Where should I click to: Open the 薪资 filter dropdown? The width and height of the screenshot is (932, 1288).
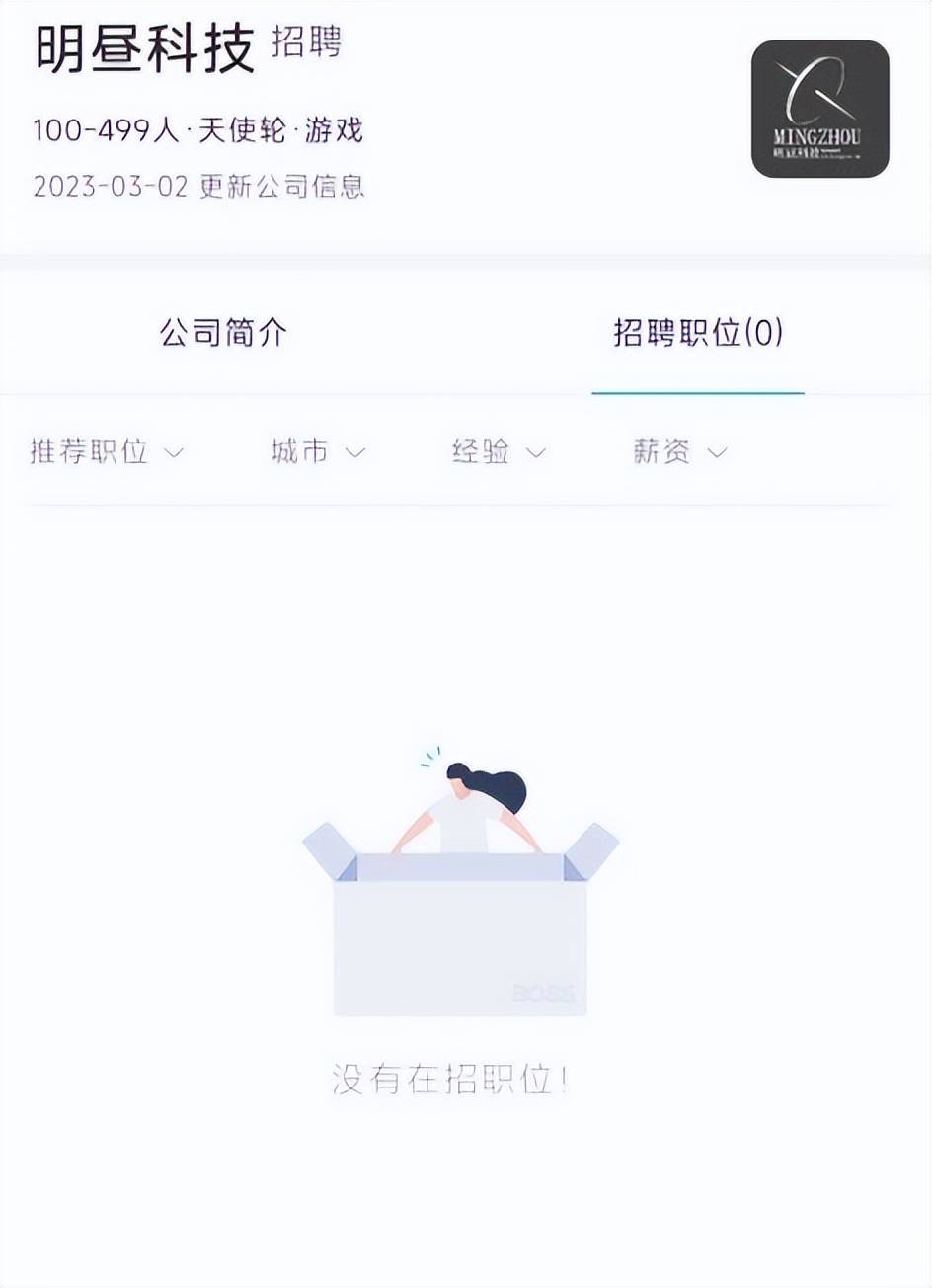[679, 452]
